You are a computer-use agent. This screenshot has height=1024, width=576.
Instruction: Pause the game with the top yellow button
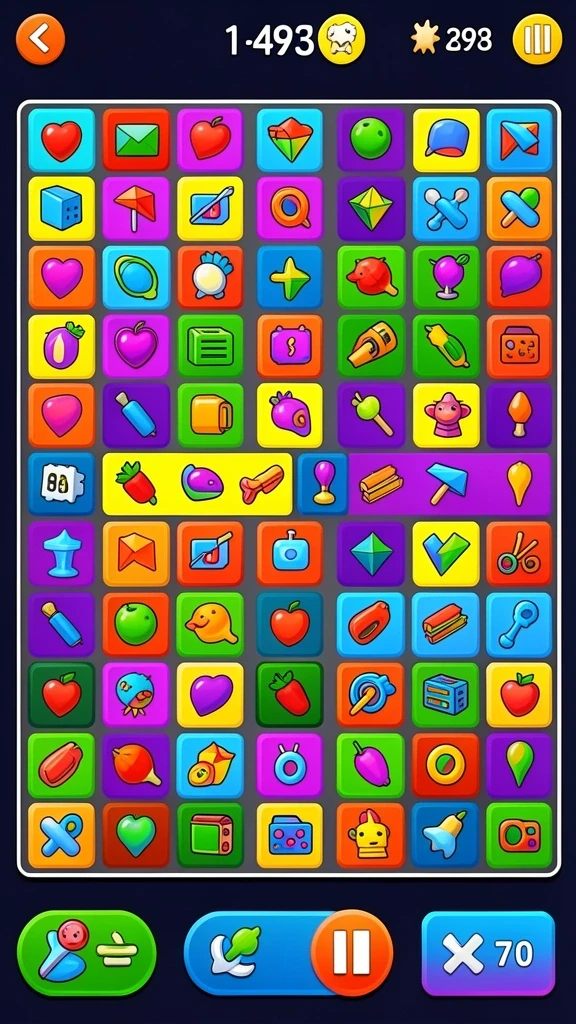(x=537, y=39)
